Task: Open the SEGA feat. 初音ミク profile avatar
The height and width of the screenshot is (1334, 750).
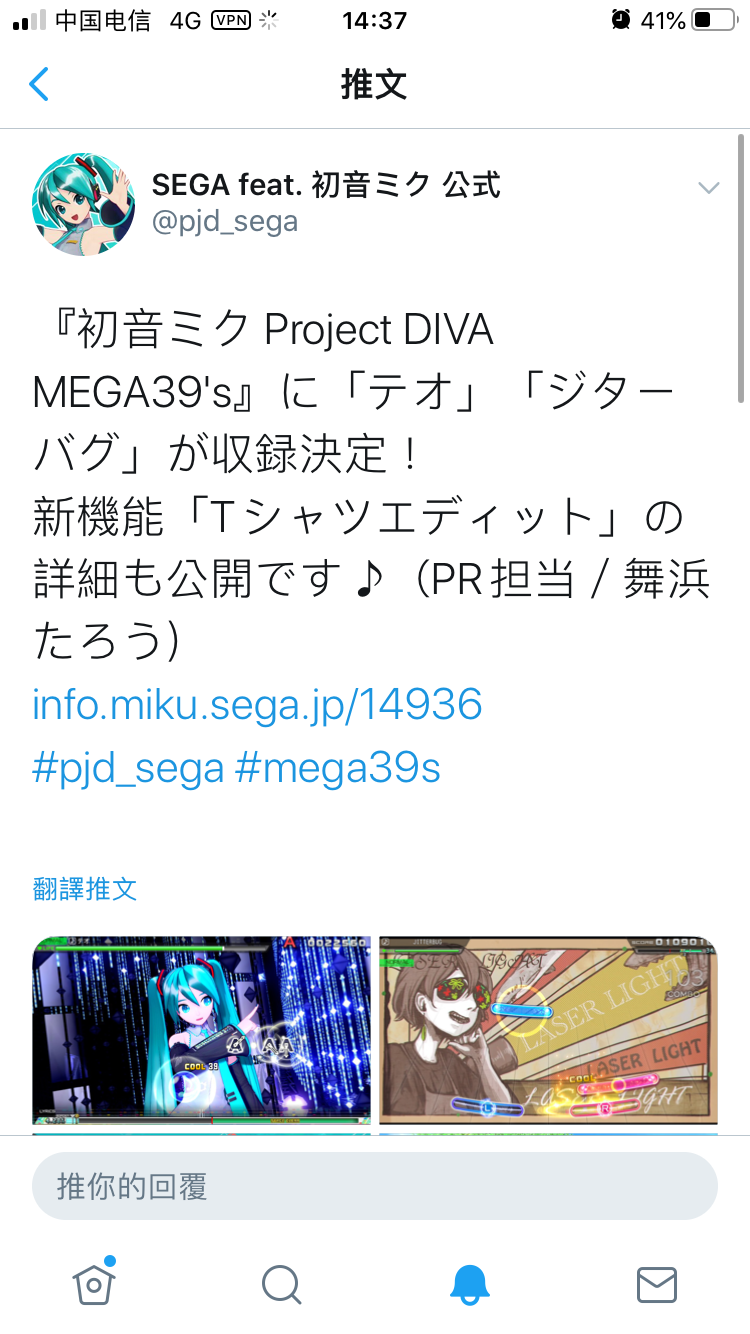Action: point(83,204)
